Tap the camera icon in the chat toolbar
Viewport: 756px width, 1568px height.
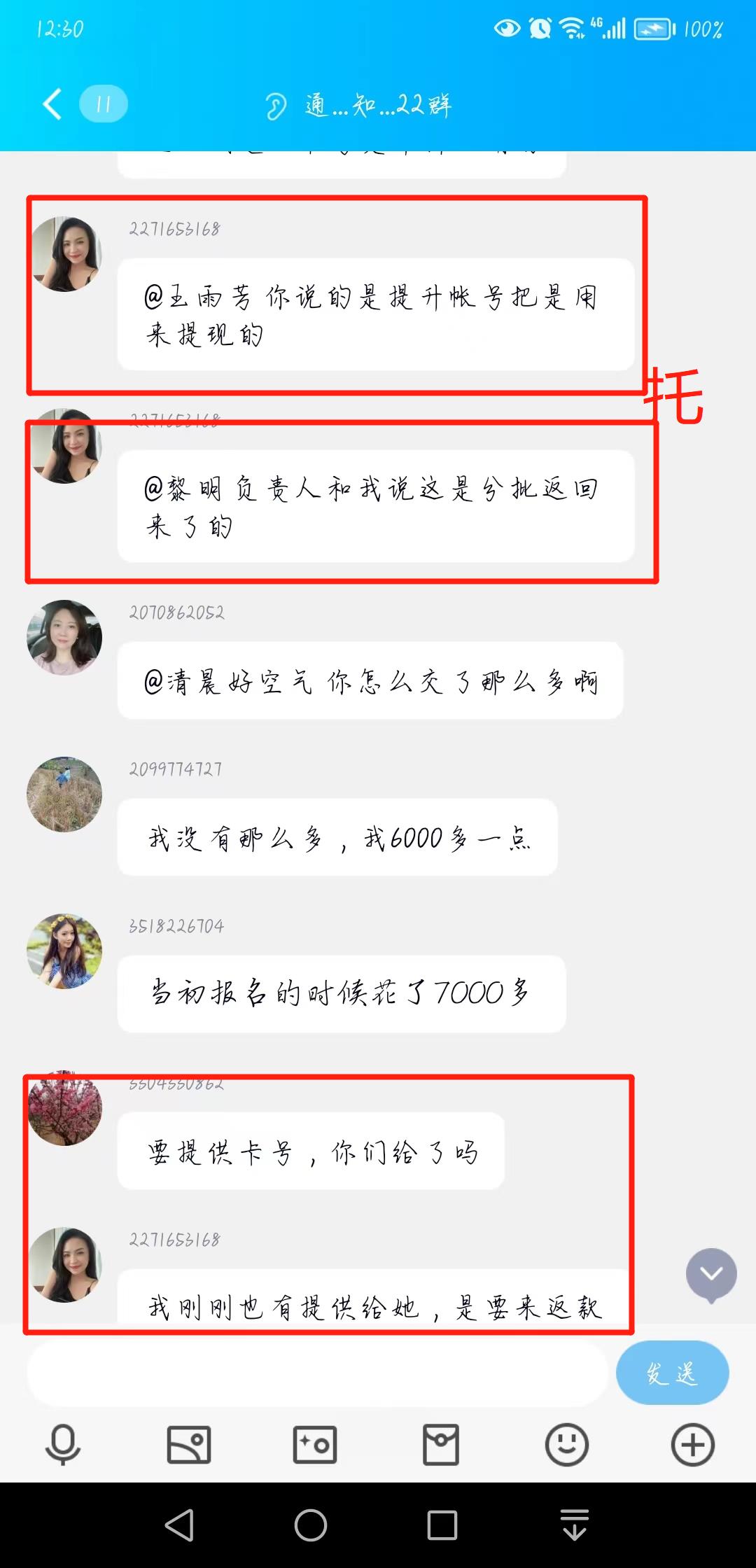[x=314, y=1443]
